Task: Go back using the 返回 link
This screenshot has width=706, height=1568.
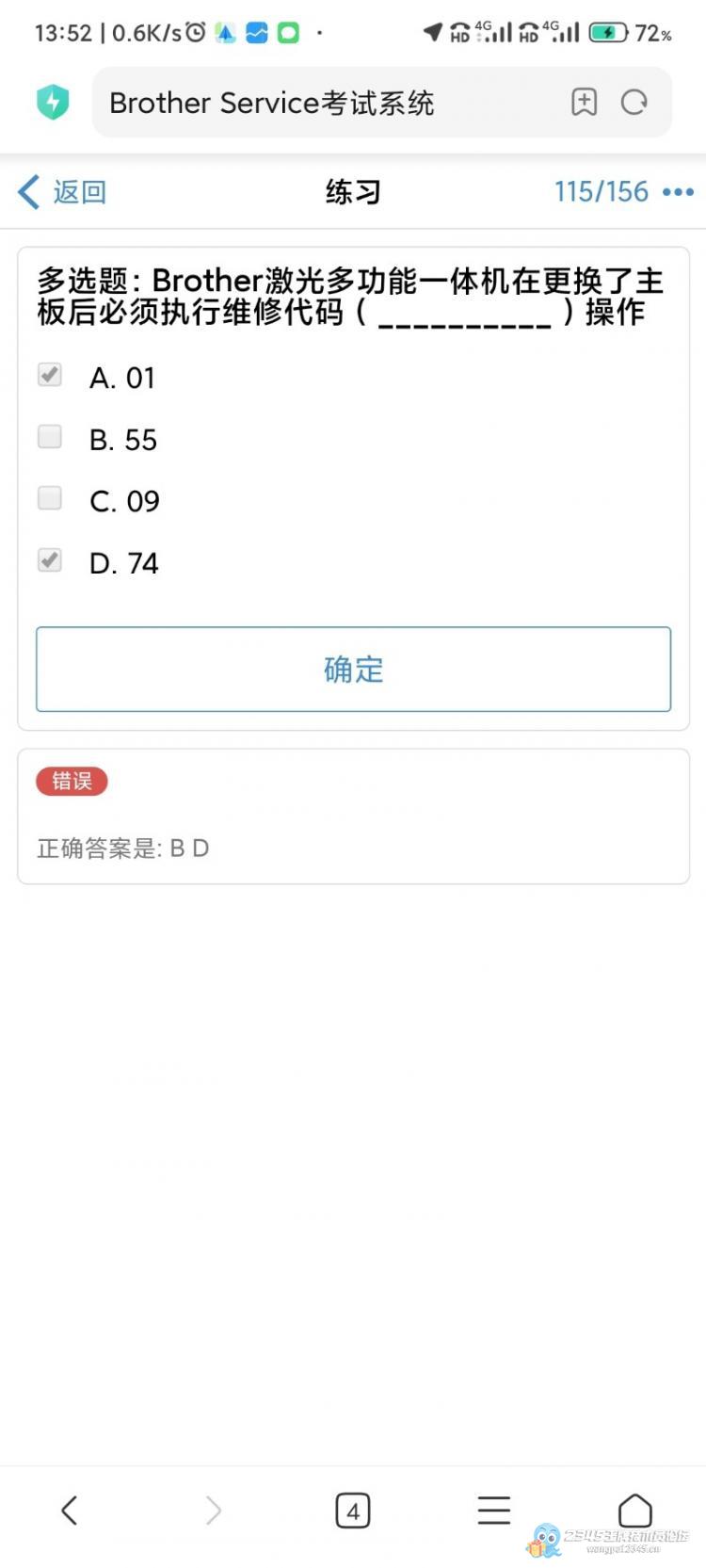Action: (x=62, y=192)
